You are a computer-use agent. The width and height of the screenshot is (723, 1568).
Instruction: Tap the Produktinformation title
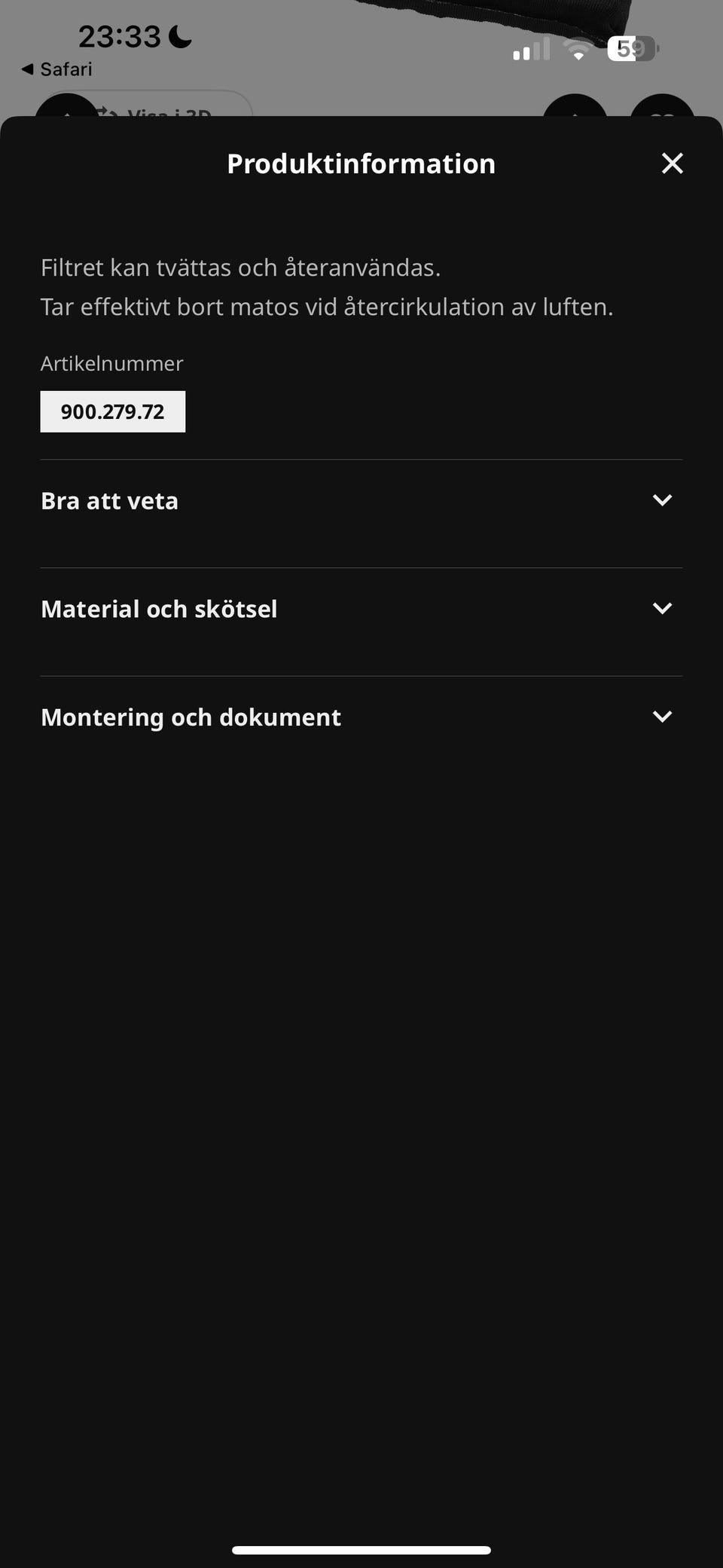pos(361,164)
